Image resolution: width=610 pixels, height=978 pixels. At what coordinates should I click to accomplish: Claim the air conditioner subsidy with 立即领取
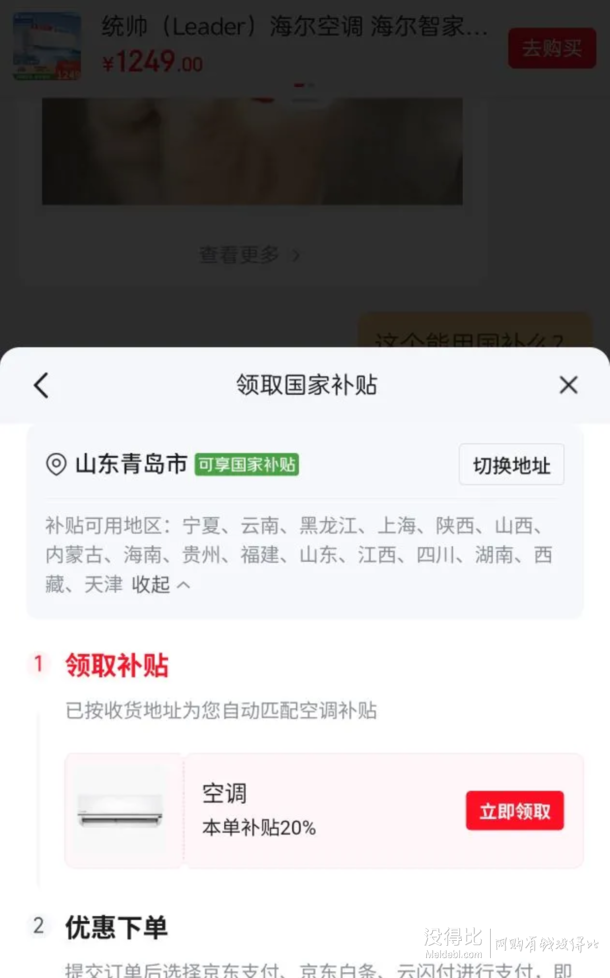click(514, 811)
